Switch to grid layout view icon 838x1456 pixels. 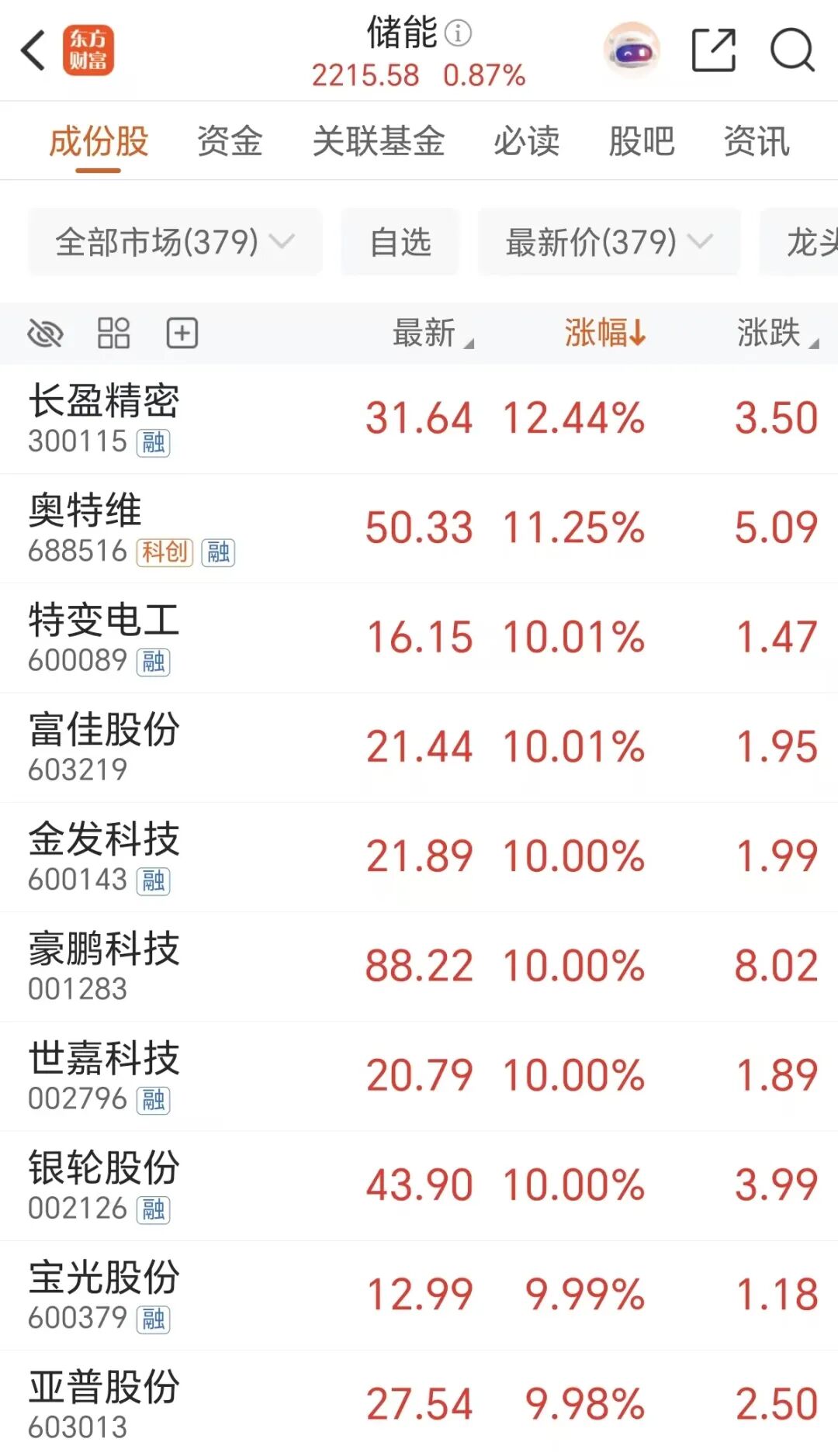[113, 334]
